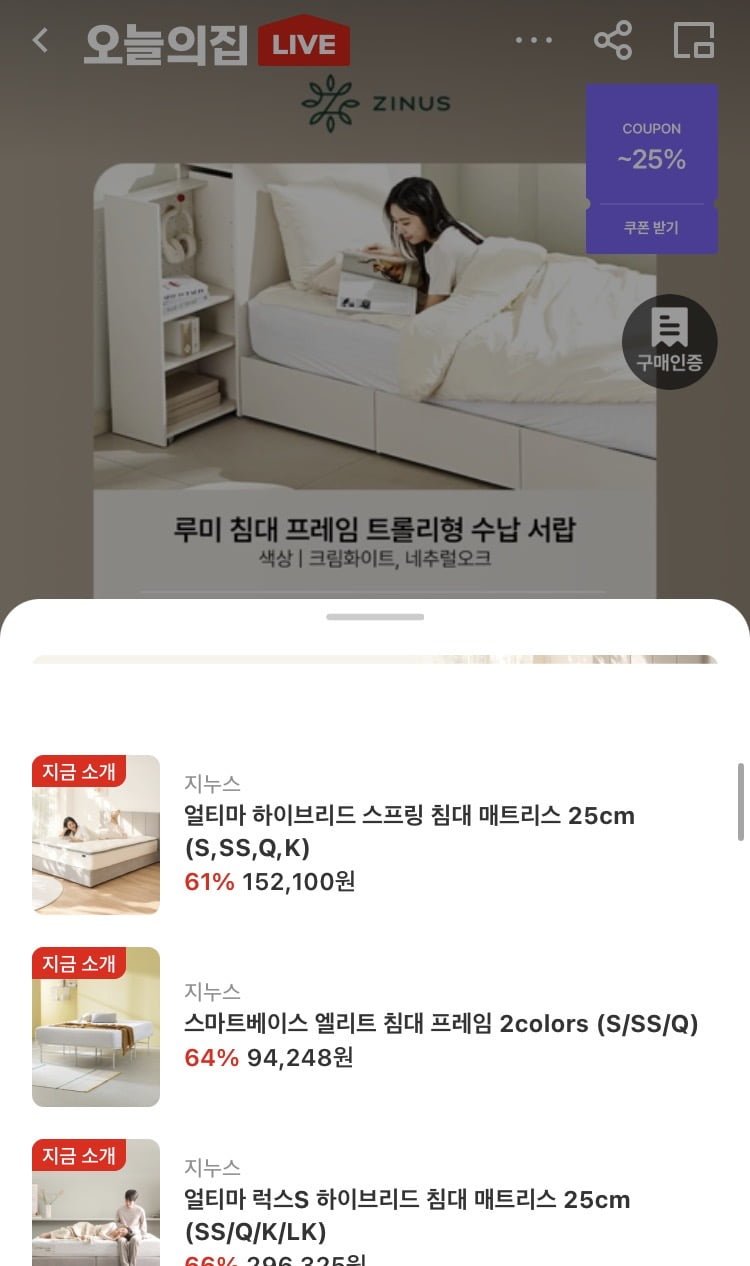Open the three-dot overflow menu
This screenshot has height=1266, width=750.
[534, 41]
